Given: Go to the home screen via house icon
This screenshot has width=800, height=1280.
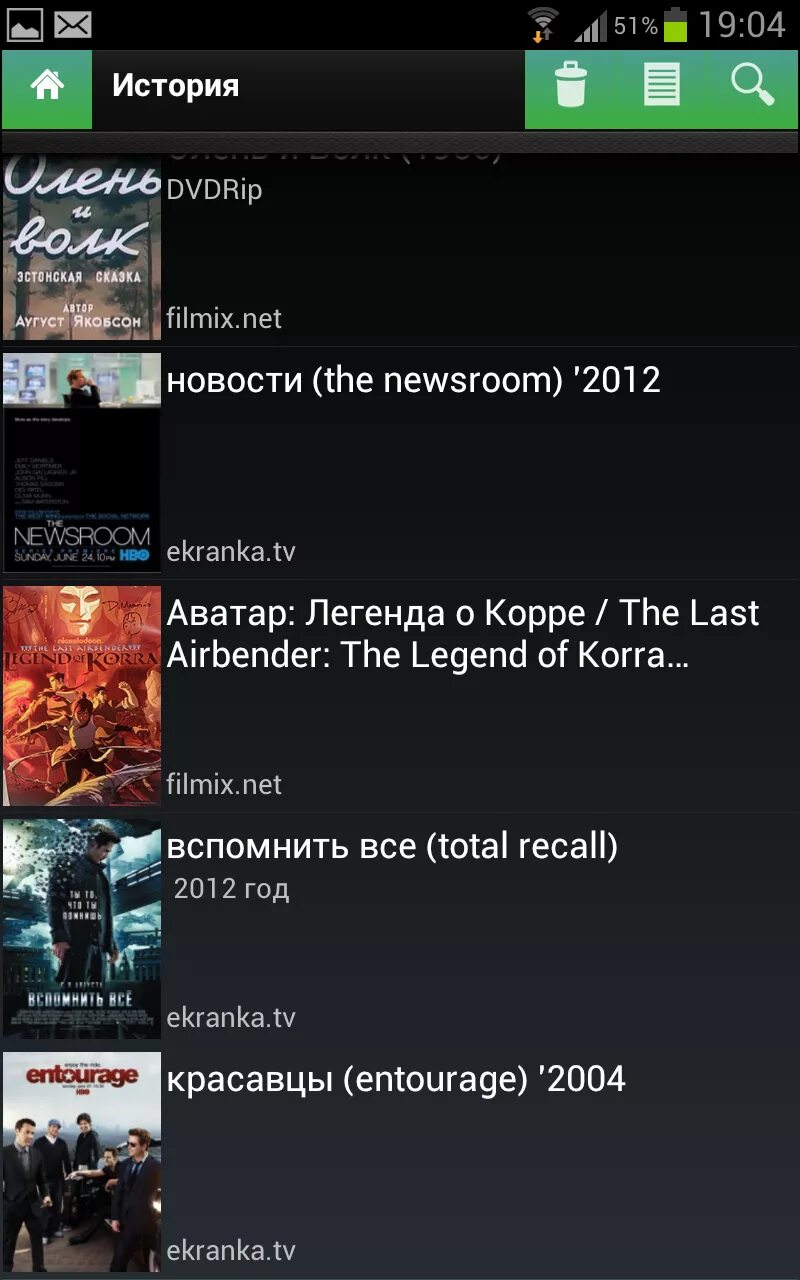Looking at the screenshot, I should click(x=47, y=87).
